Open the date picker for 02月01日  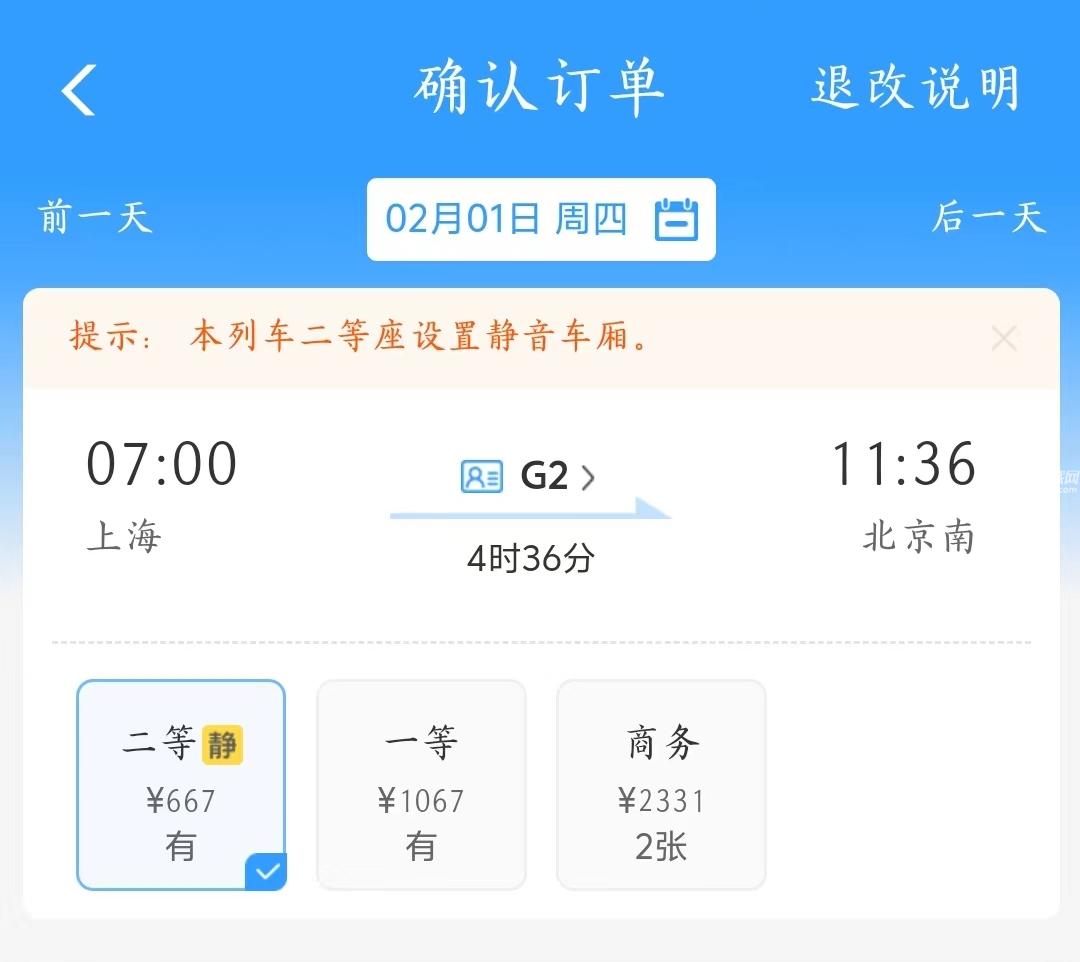click(x=541, y=219)
